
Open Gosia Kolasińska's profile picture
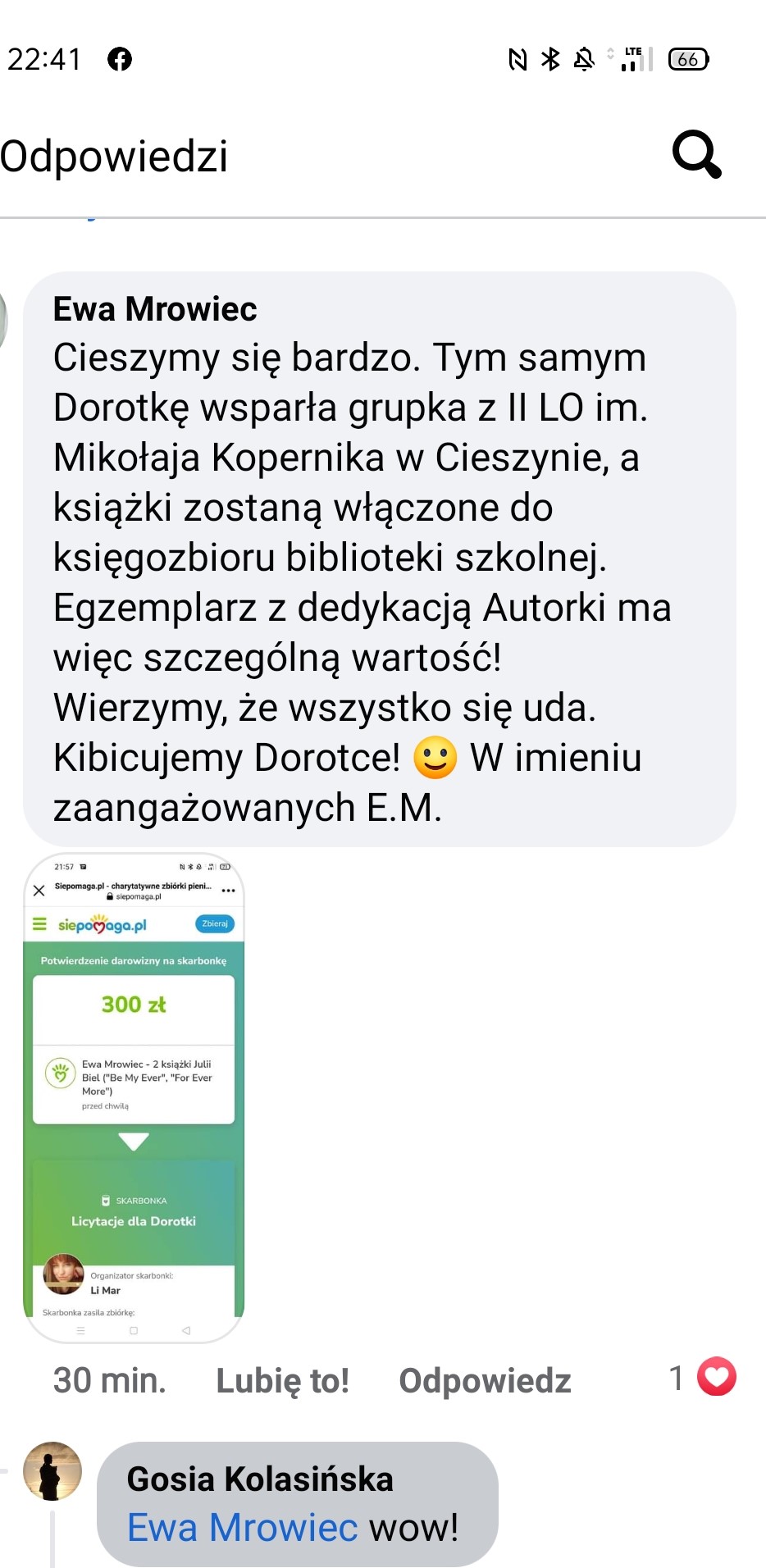(x=52, y=1471)
